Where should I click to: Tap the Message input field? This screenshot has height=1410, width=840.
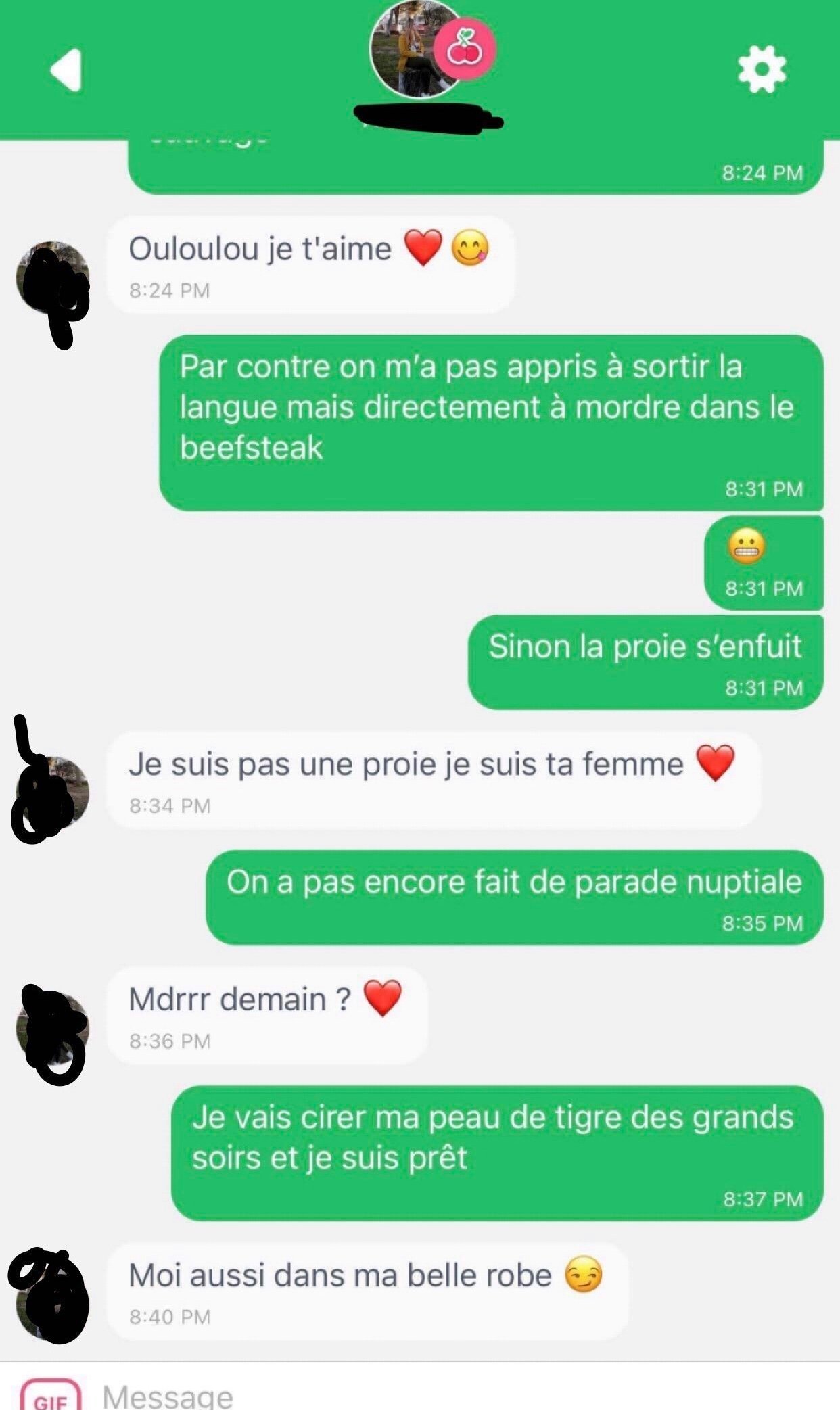pos(460,1396)
